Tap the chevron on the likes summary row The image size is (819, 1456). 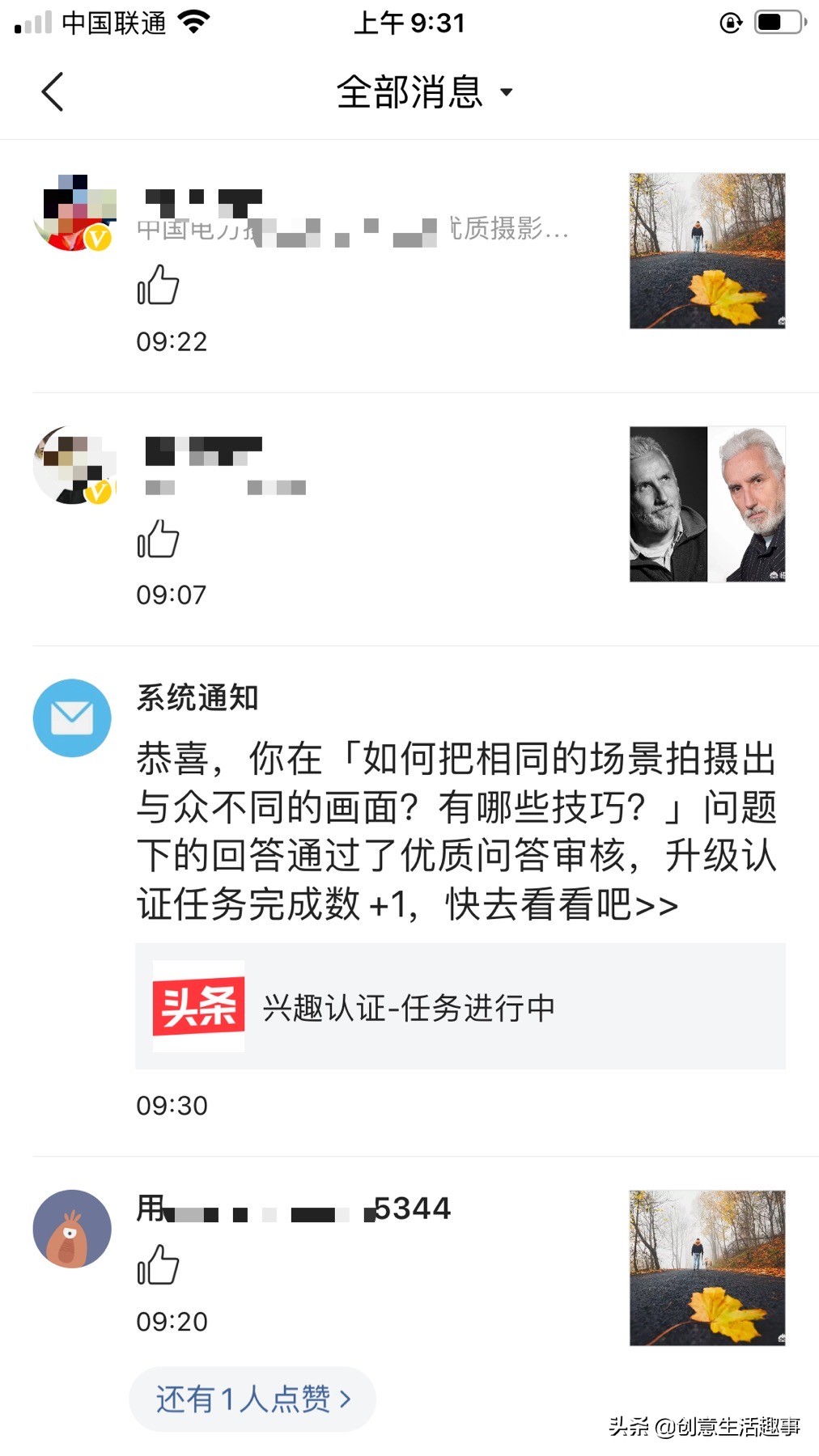pyautogui.click(x=348, y=1399)
